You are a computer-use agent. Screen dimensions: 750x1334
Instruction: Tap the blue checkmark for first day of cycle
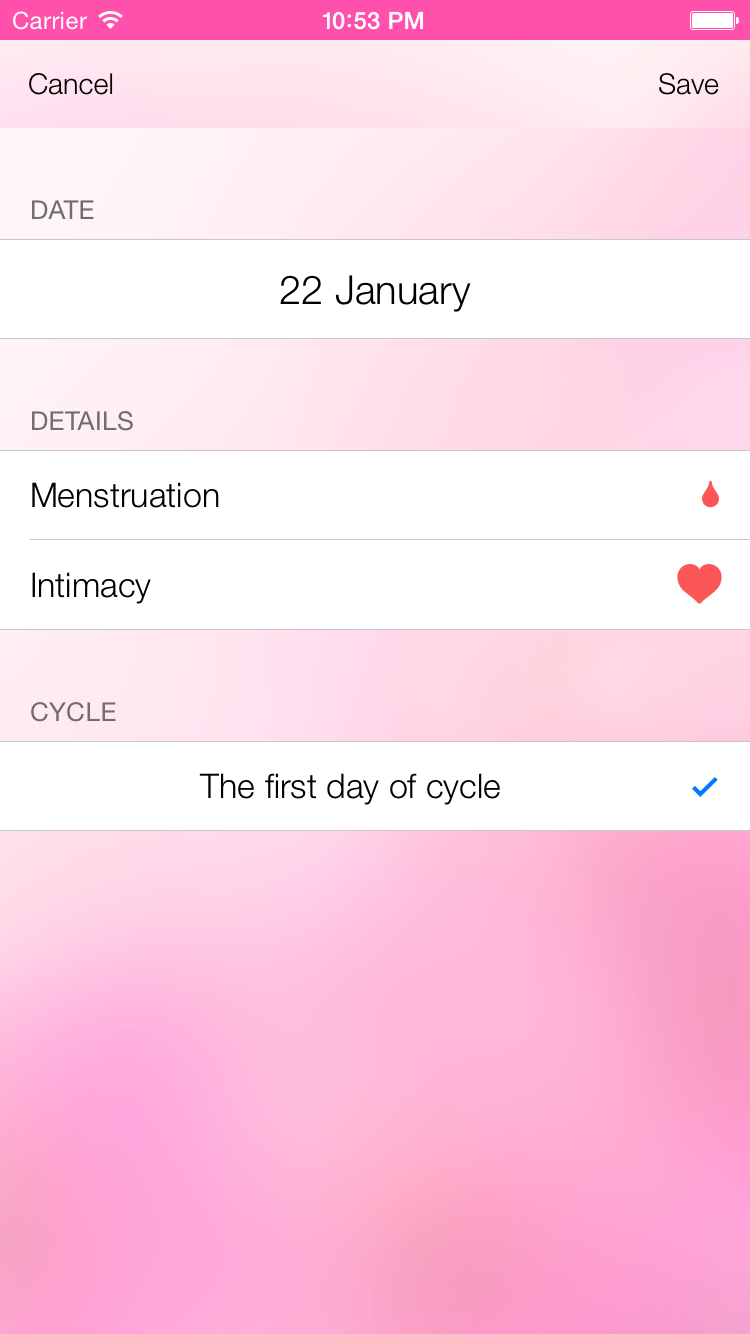coord(704,787)
